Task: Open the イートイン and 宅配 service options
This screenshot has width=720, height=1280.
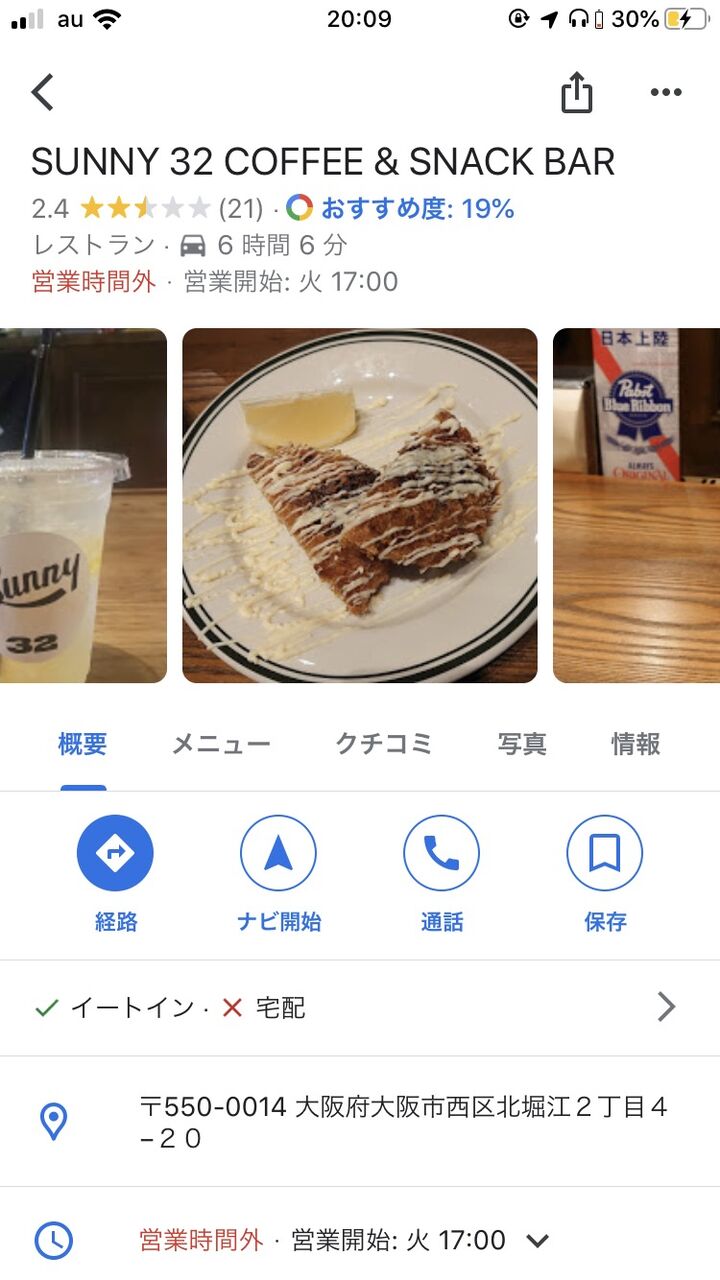Action: click(360, 1008)
